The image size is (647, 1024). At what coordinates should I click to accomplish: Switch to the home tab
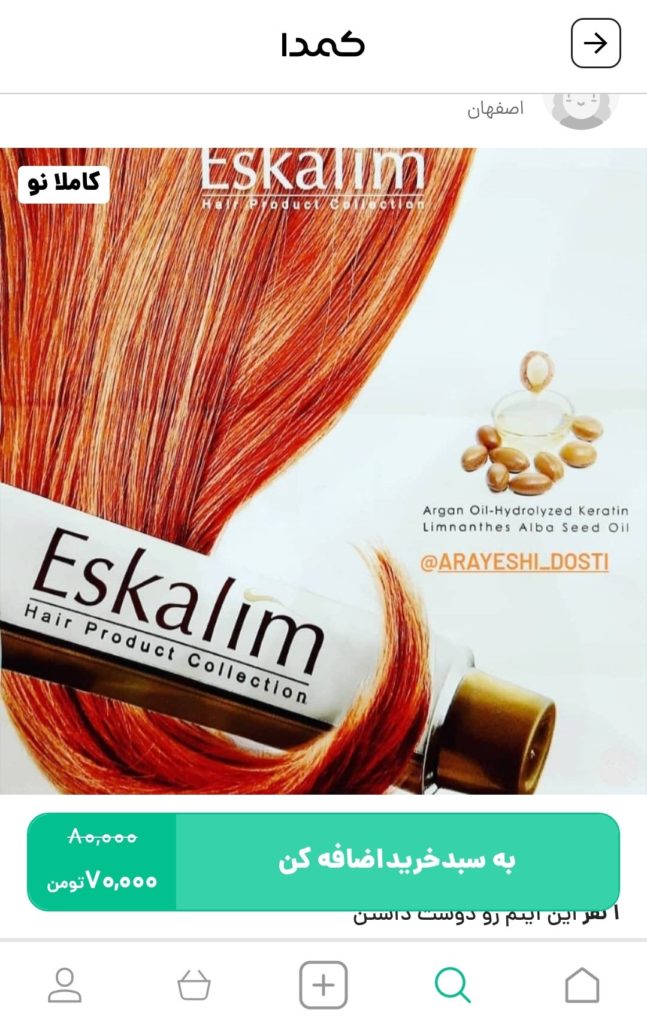point(582,985)
